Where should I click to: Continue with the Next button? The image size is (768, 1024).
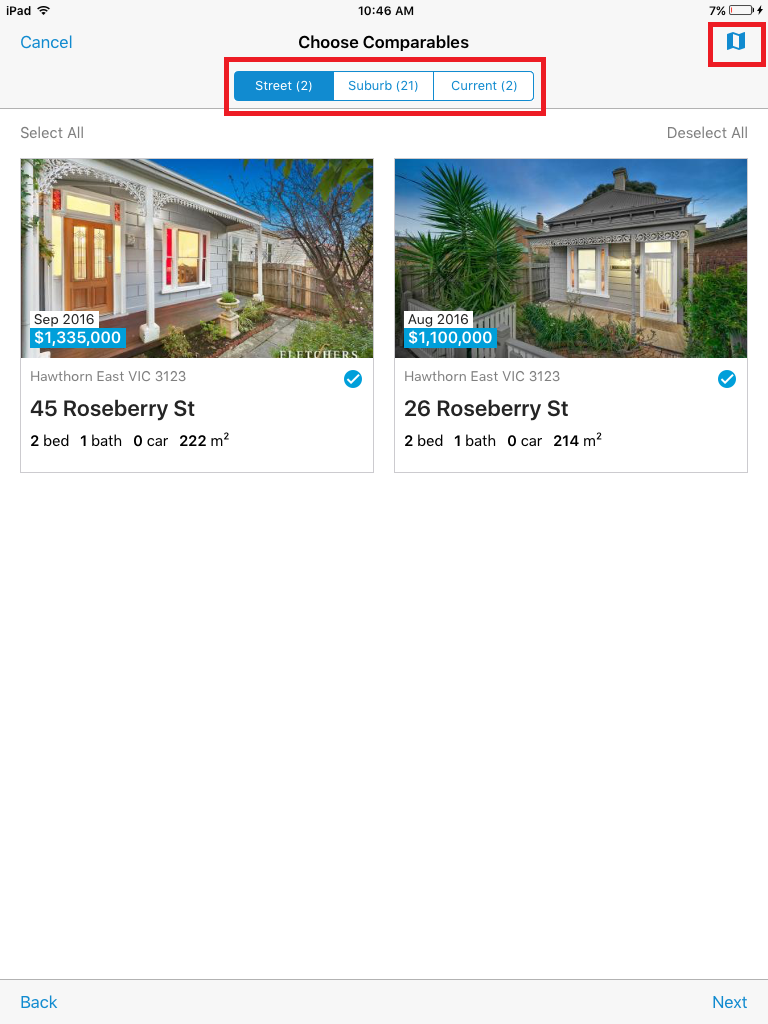[x=729, y=1002]
